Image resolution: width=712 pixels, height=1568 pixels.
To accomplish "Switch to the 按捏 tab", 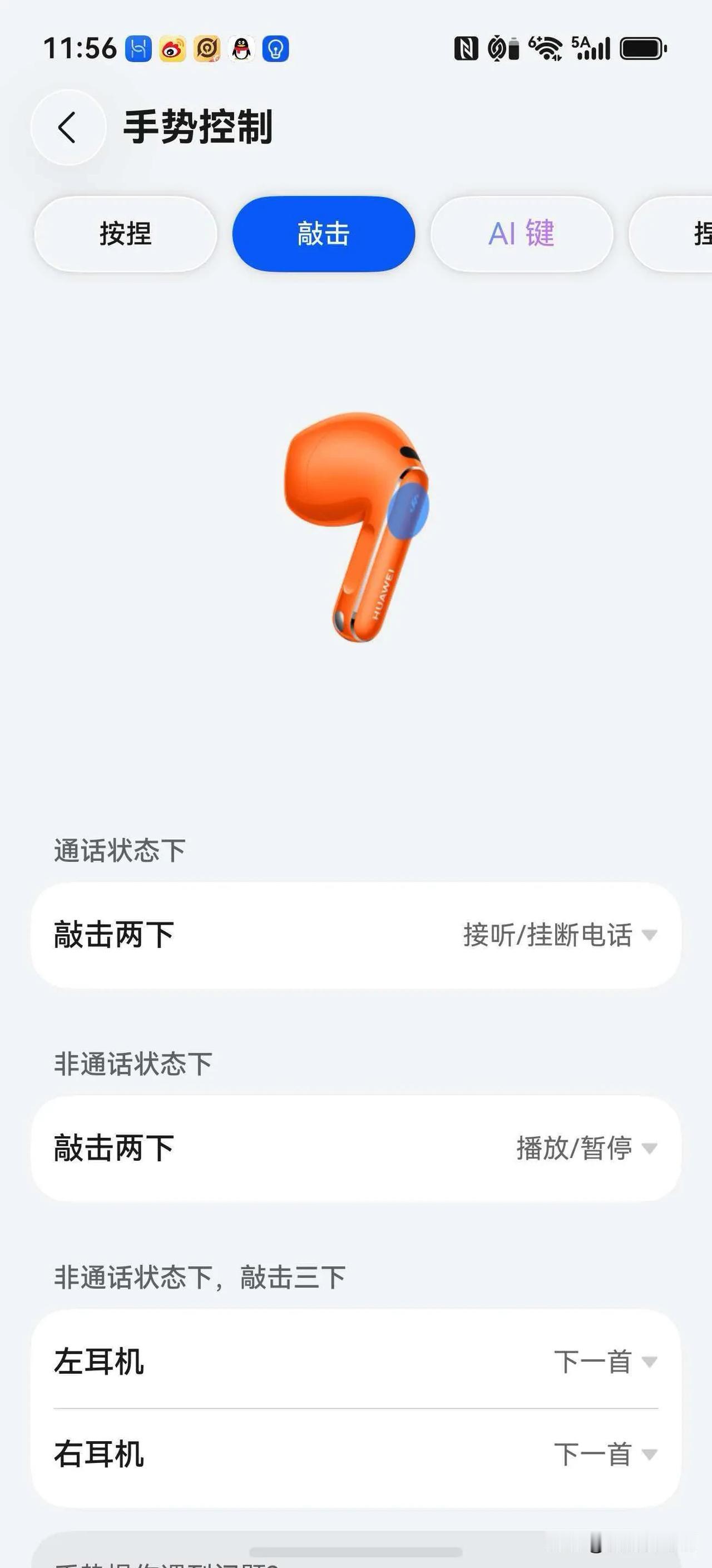I will pyautogui.click(x=126, y=234).
